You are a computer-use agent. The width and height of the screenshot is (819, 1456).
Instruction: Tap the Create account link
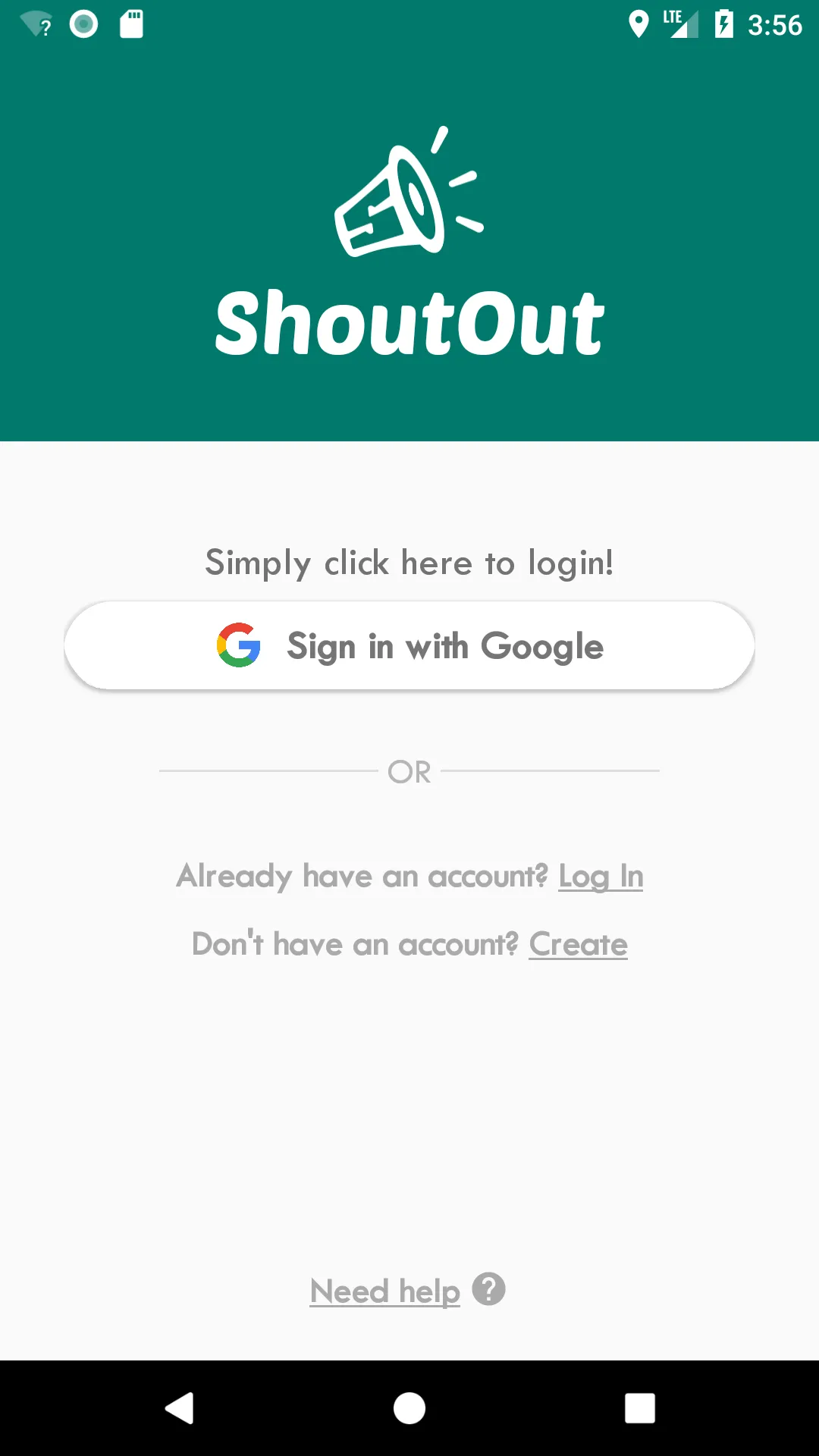click(x=578, y=945)
